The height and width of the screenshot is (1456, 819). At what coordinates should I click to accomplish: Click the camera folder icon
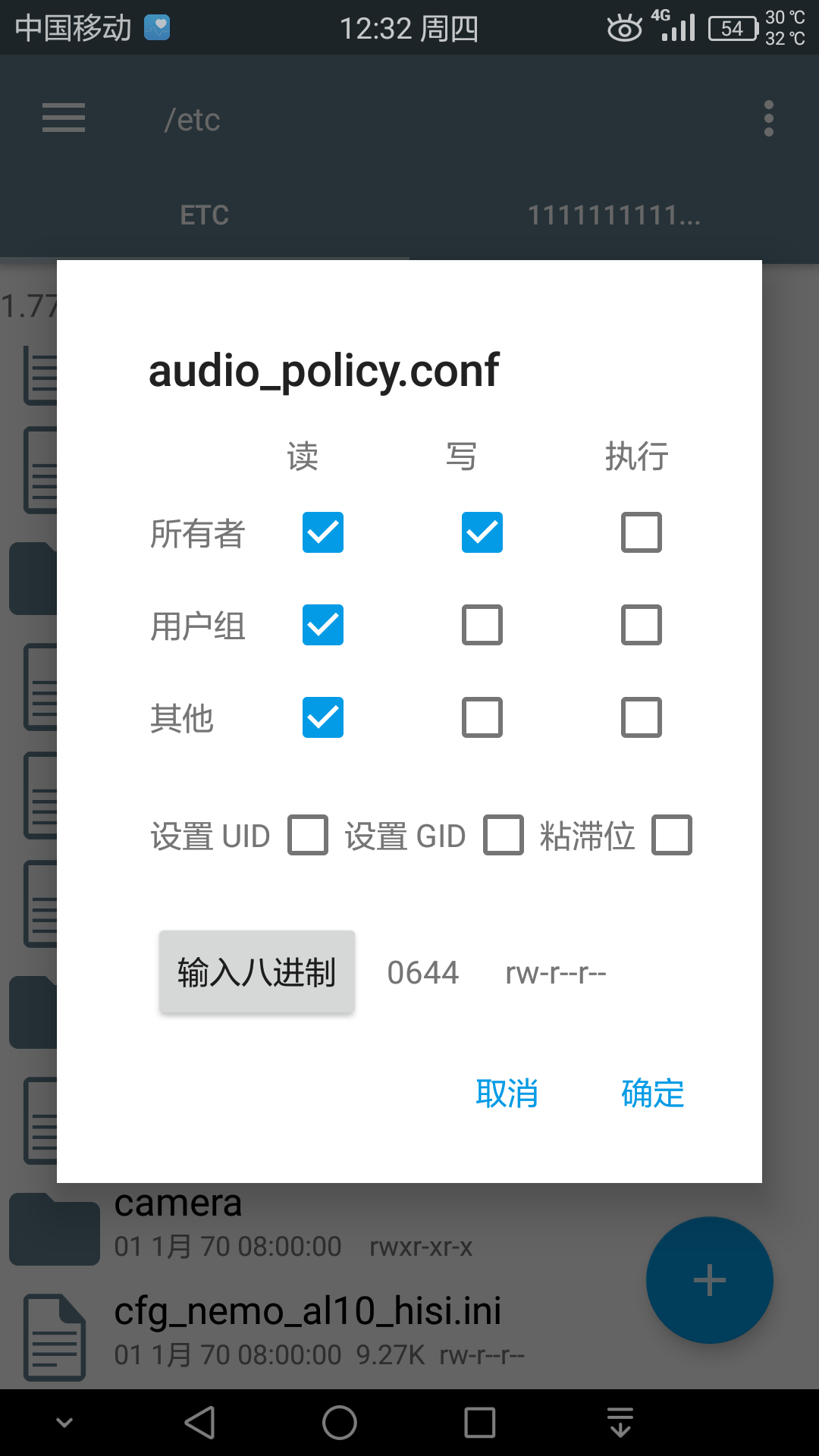54,1228
